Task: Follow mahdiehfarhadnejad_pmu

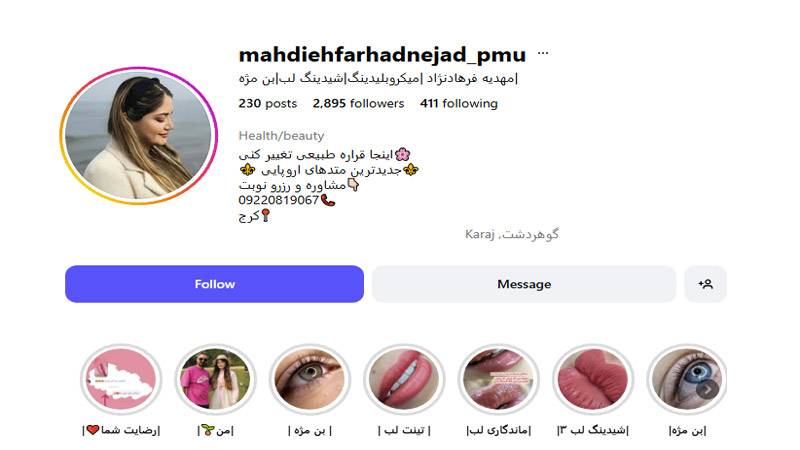Action: [x=214, y=284]
